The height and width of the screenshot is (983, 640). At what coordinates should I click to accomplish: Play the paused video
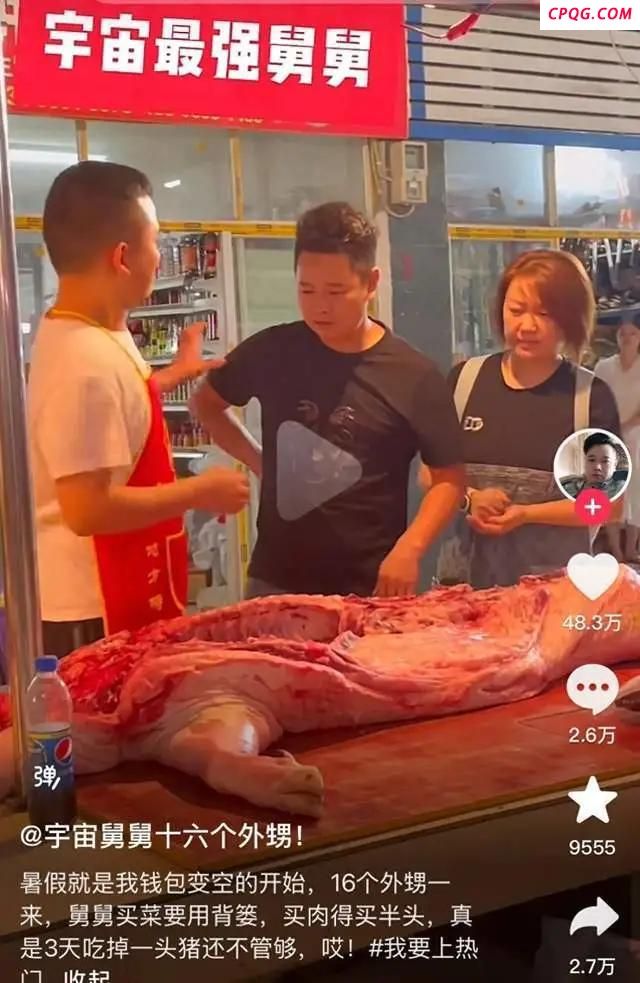(x=318, y=470)
